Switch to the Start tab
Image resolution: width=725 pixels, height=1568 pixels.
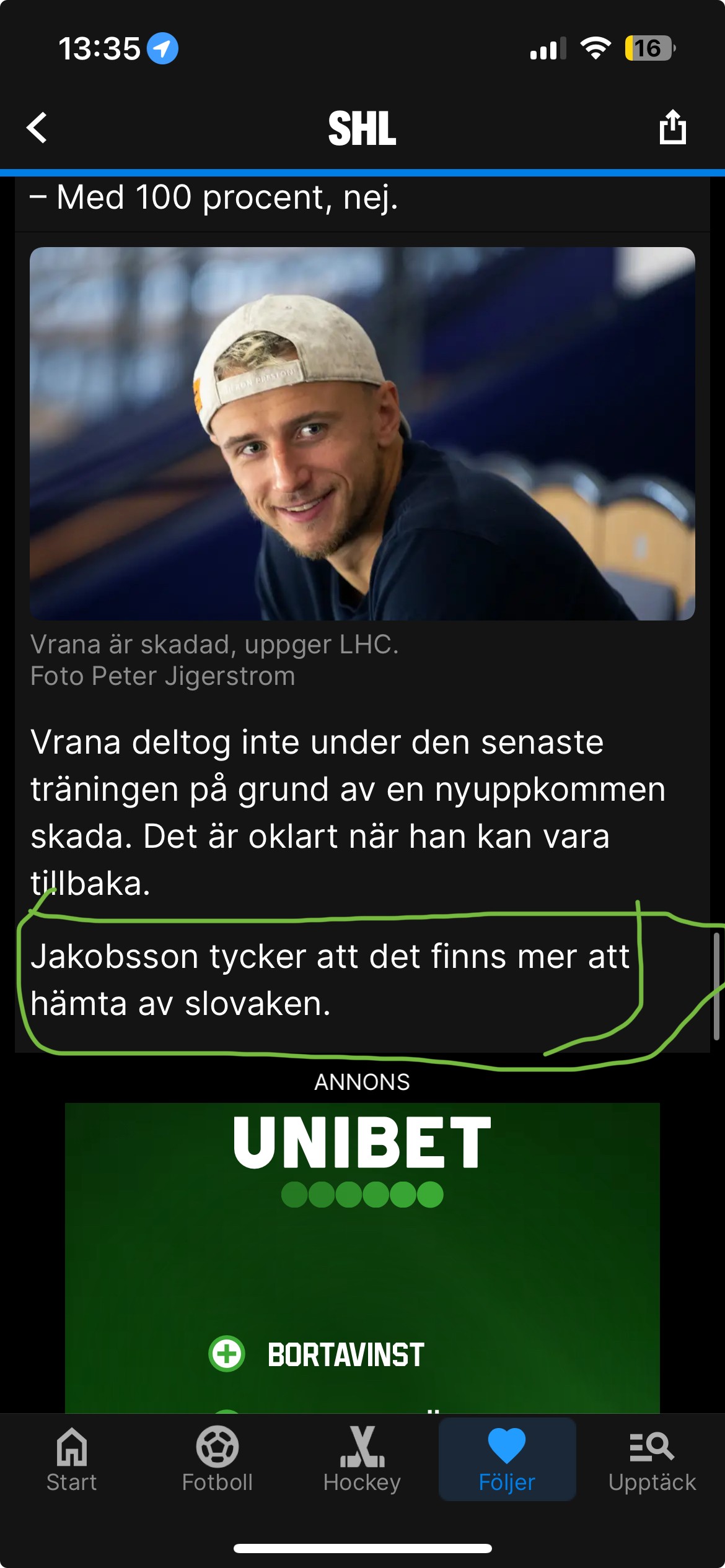coord(72,1459)
